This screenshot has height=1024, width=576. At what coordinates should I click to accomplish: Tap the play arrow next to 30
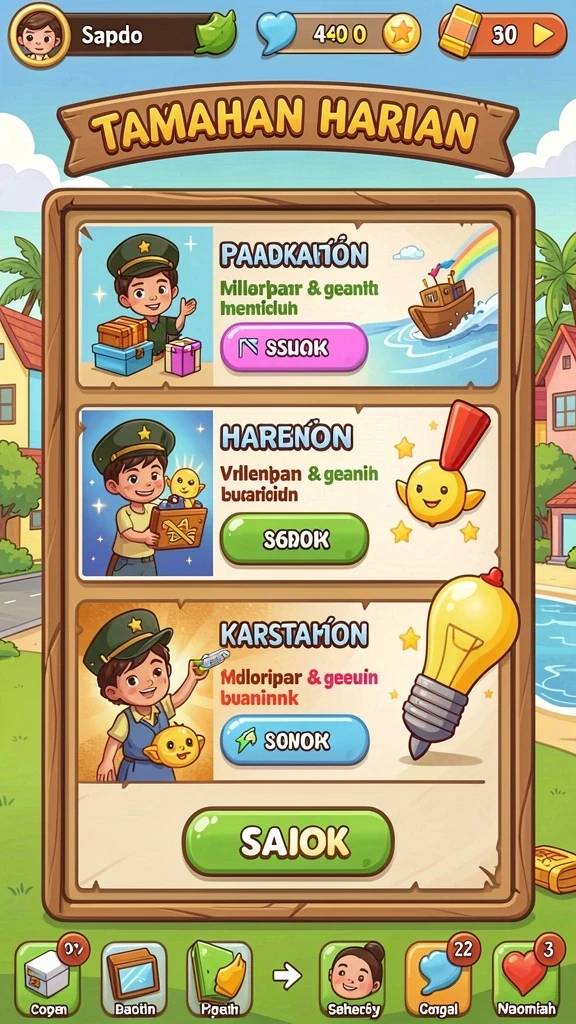pos(543,35)
